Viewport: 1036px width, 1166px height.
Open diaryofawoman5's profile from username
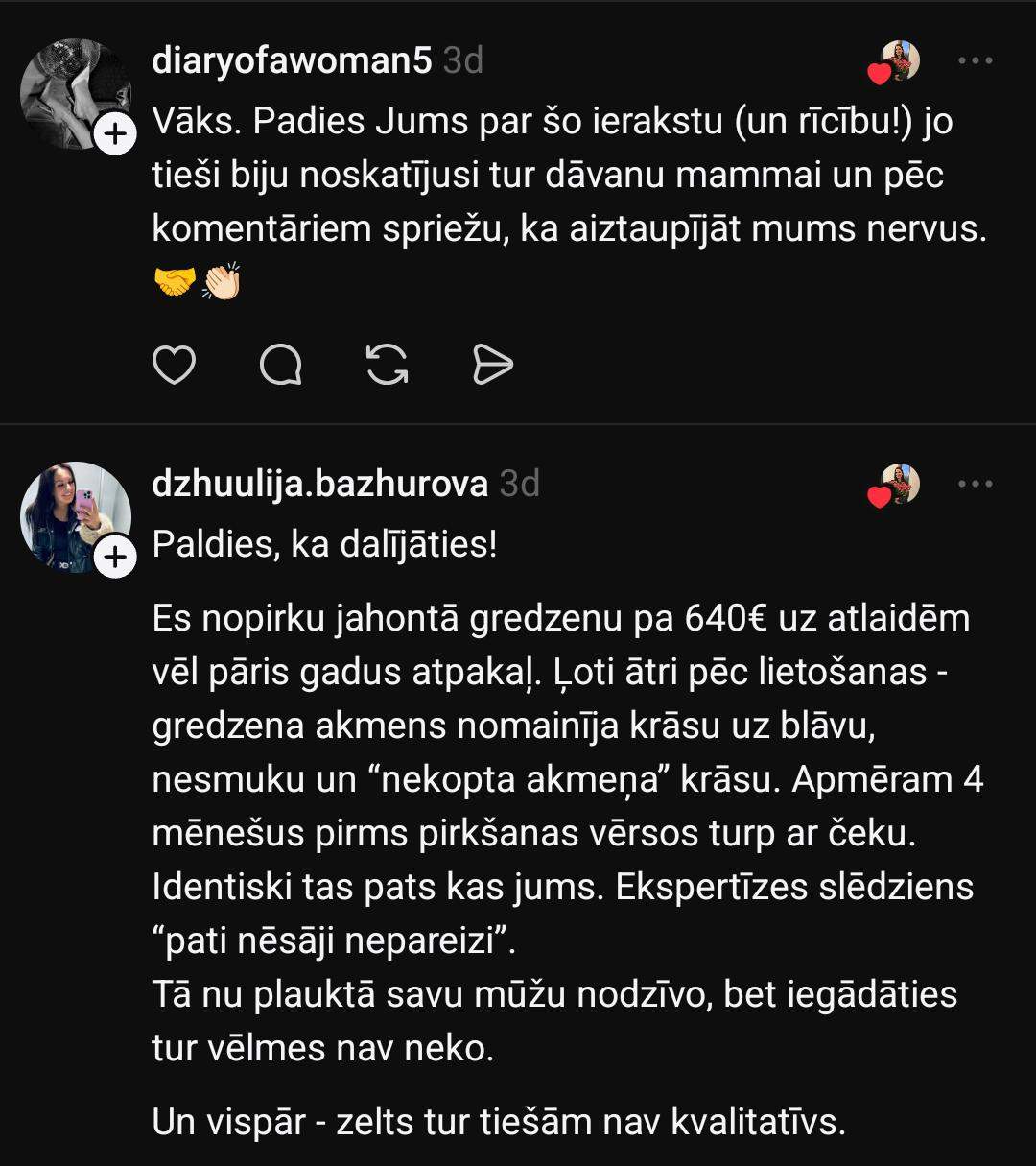coord(293,61)
